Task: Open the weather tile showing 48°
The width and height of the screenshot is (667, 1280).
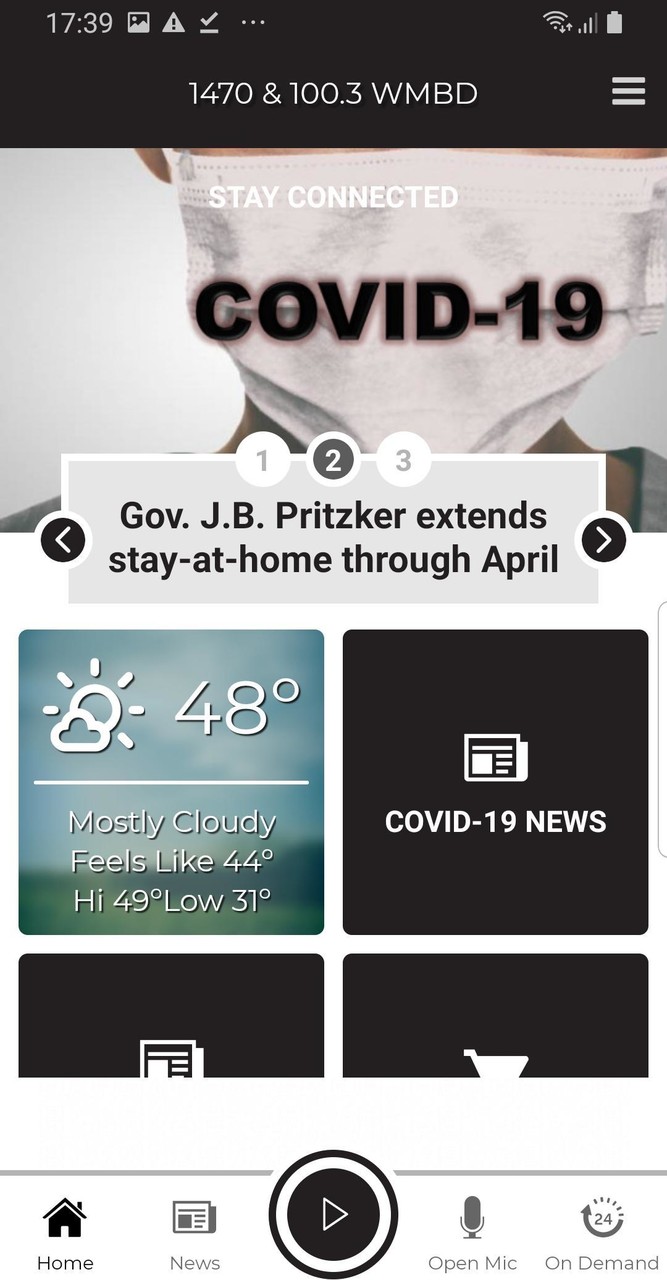Action: click(x=171, y=782)
